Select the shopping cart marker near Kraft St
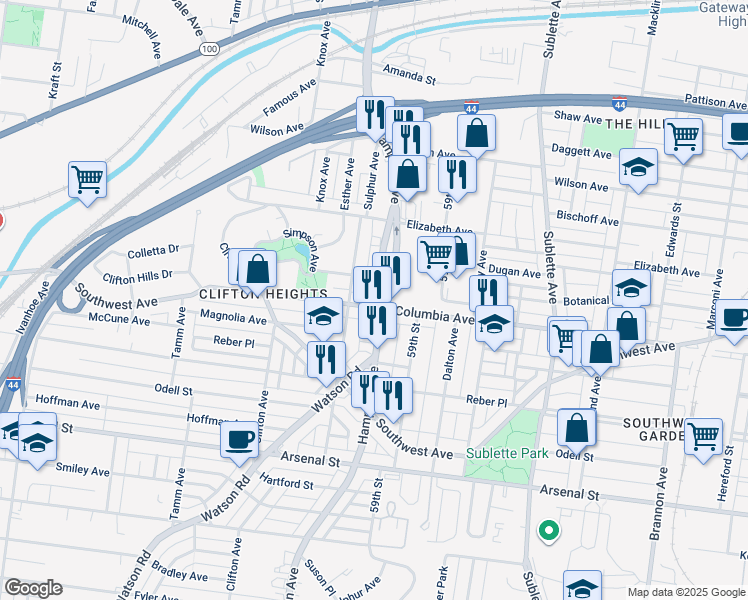Viewport: 748px width, 600px height. 87,180
